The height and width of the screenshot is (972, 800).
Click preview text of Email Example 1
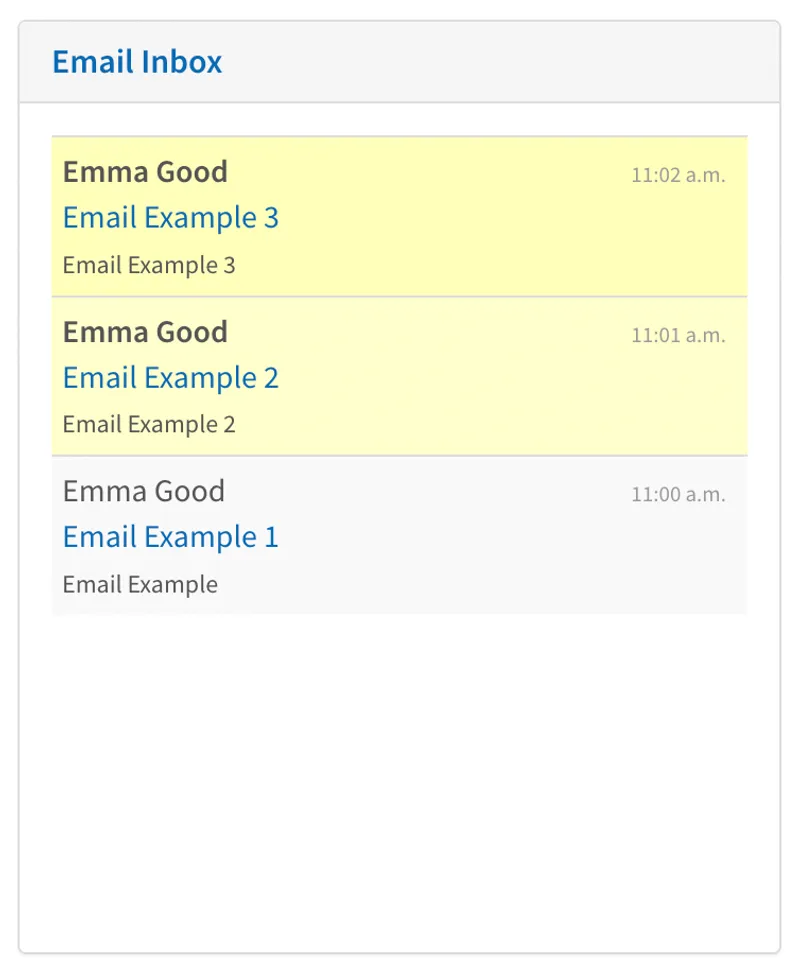point(140,584)
